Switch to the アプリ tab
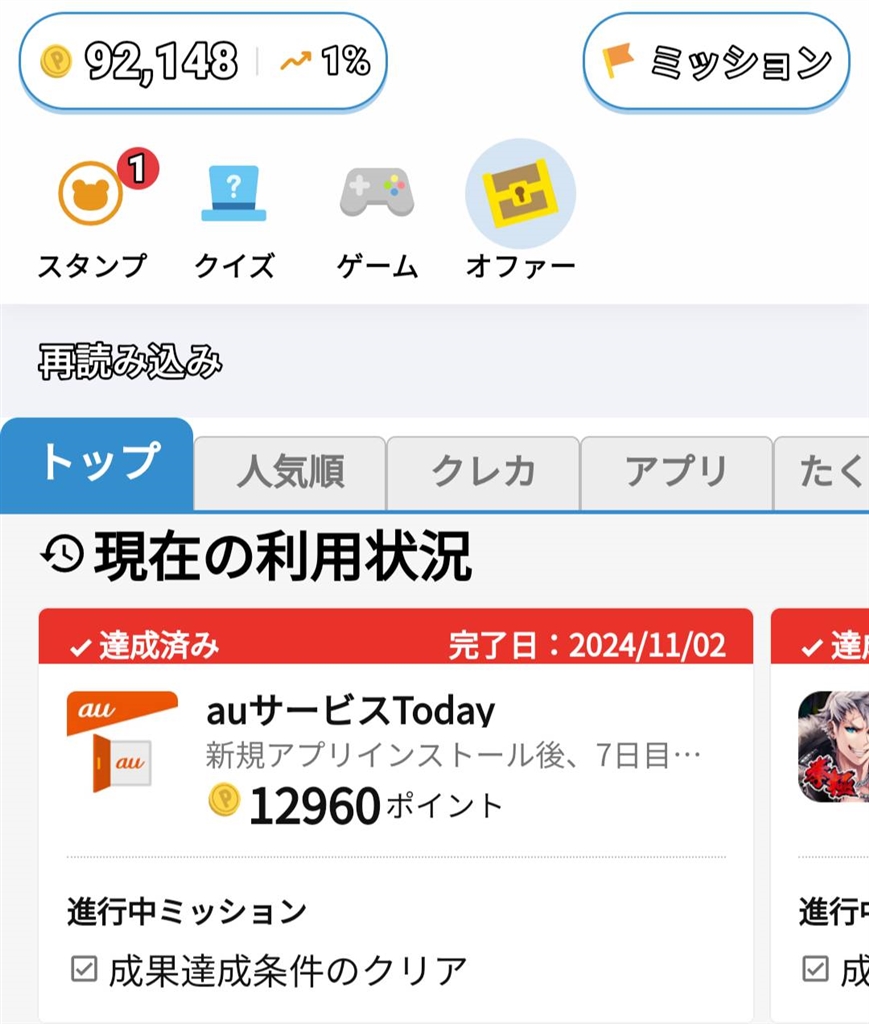Image resolution: width=869 pixels, height=1024 pixels. click(x=676, y=472)
